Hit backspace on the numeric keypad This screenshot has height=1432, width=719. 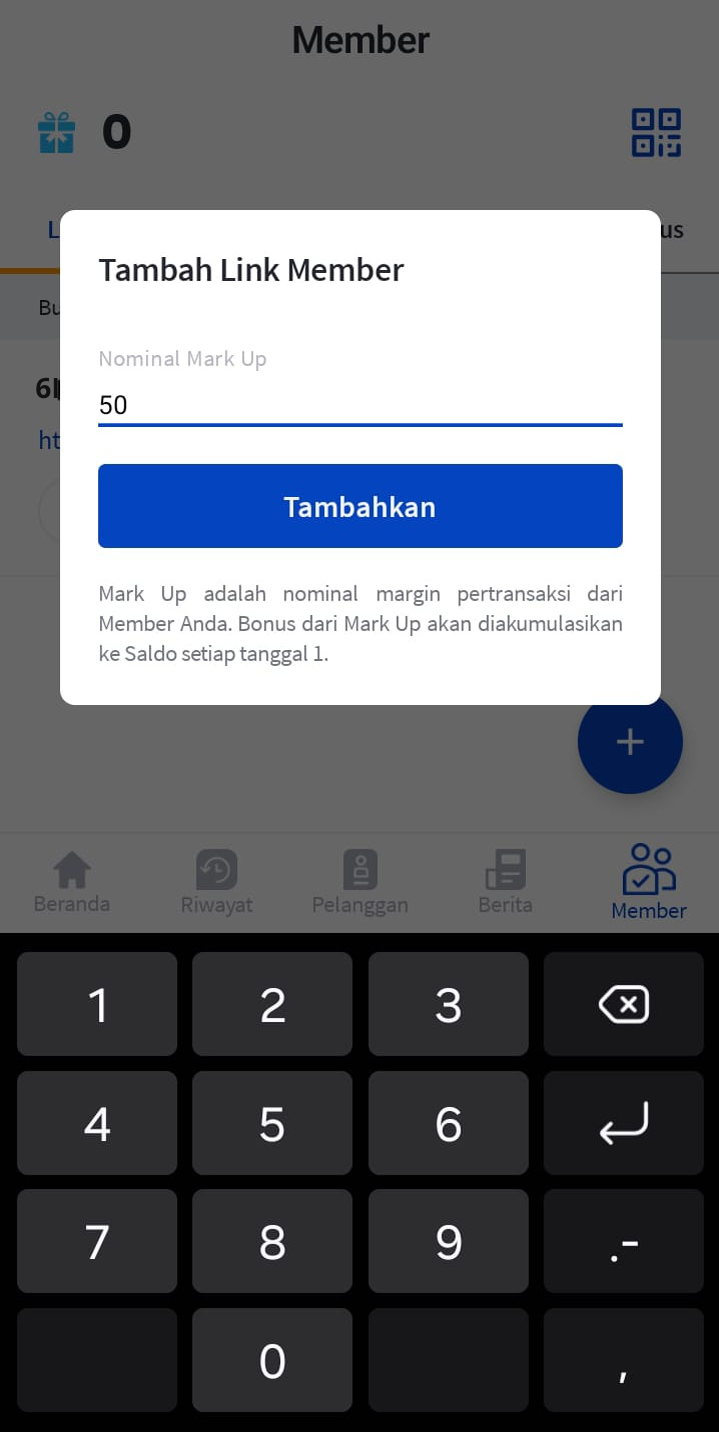[x=623, y=1004]
